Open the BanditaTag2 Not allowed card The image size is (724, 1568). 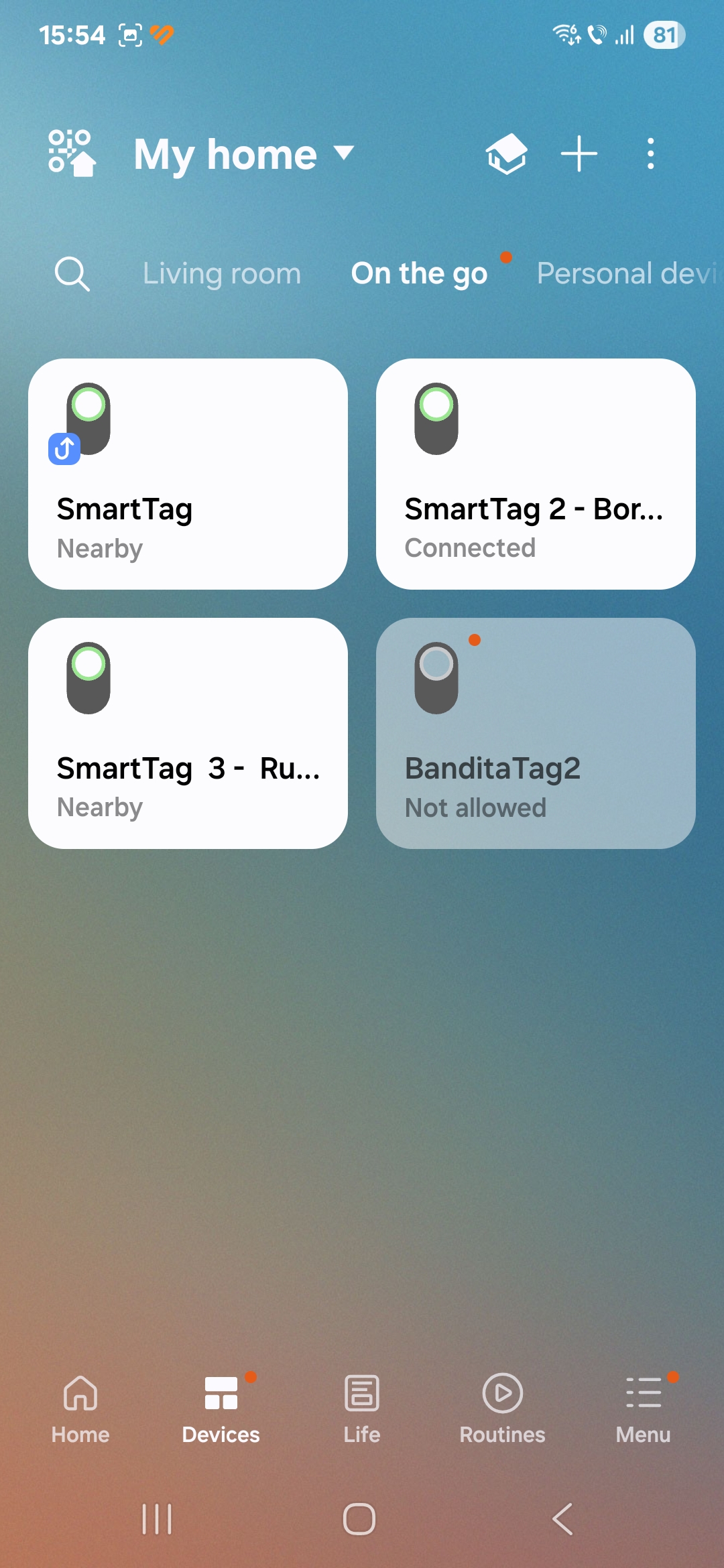click(536, 733)
